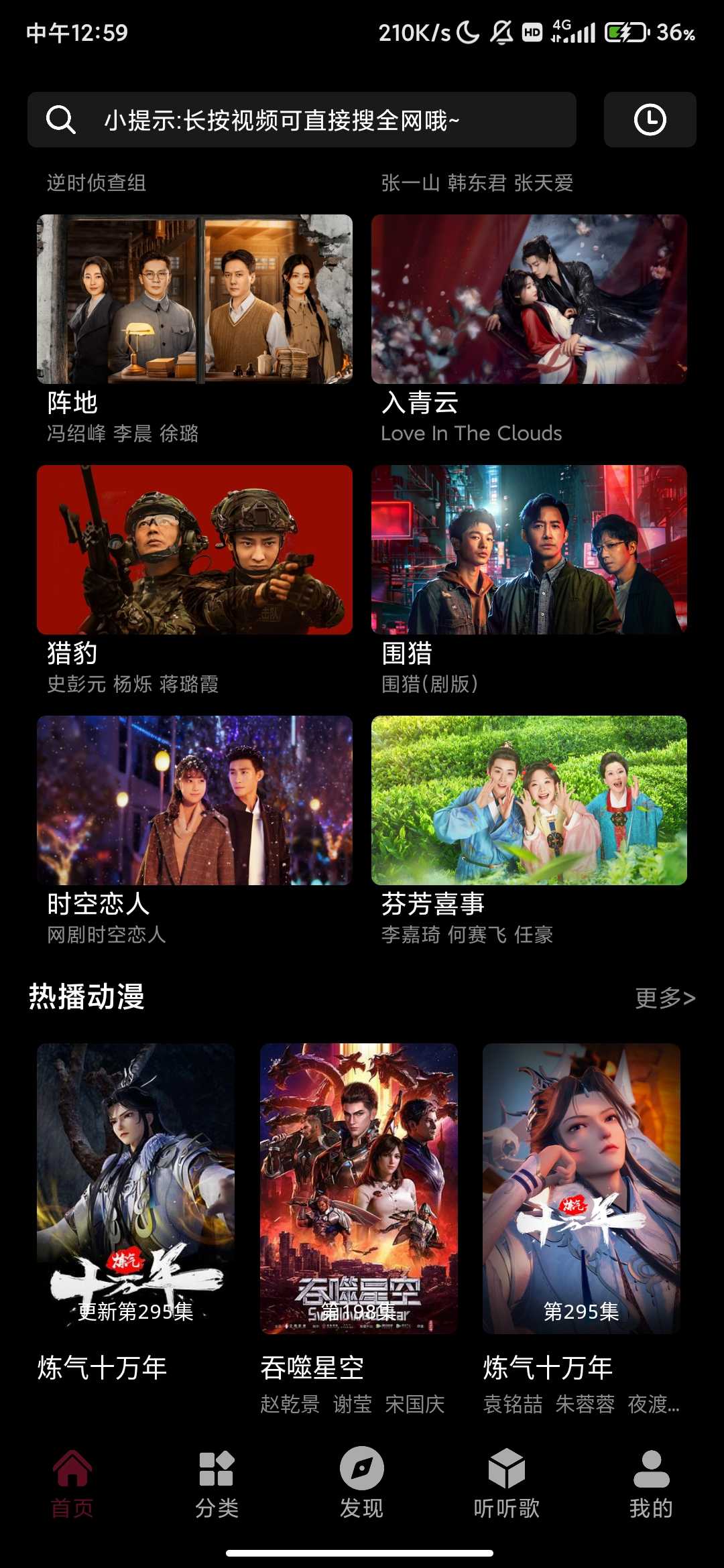
Task: Tap the search box with the hint text
Action: 302,120
